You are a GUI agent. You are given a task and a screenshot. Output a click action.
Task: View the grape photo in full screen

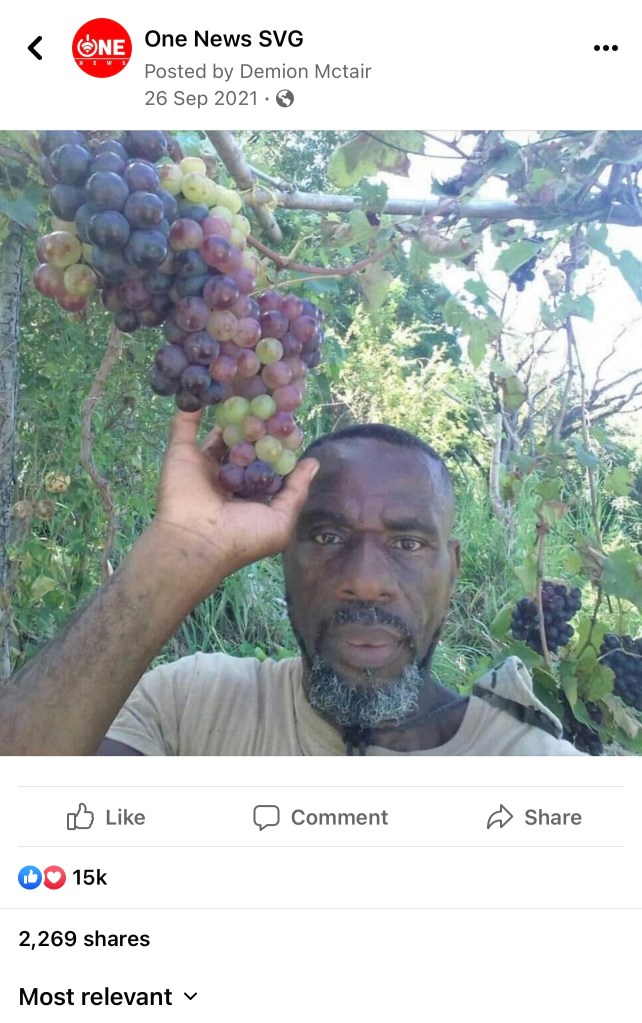(x=321, y=442)
